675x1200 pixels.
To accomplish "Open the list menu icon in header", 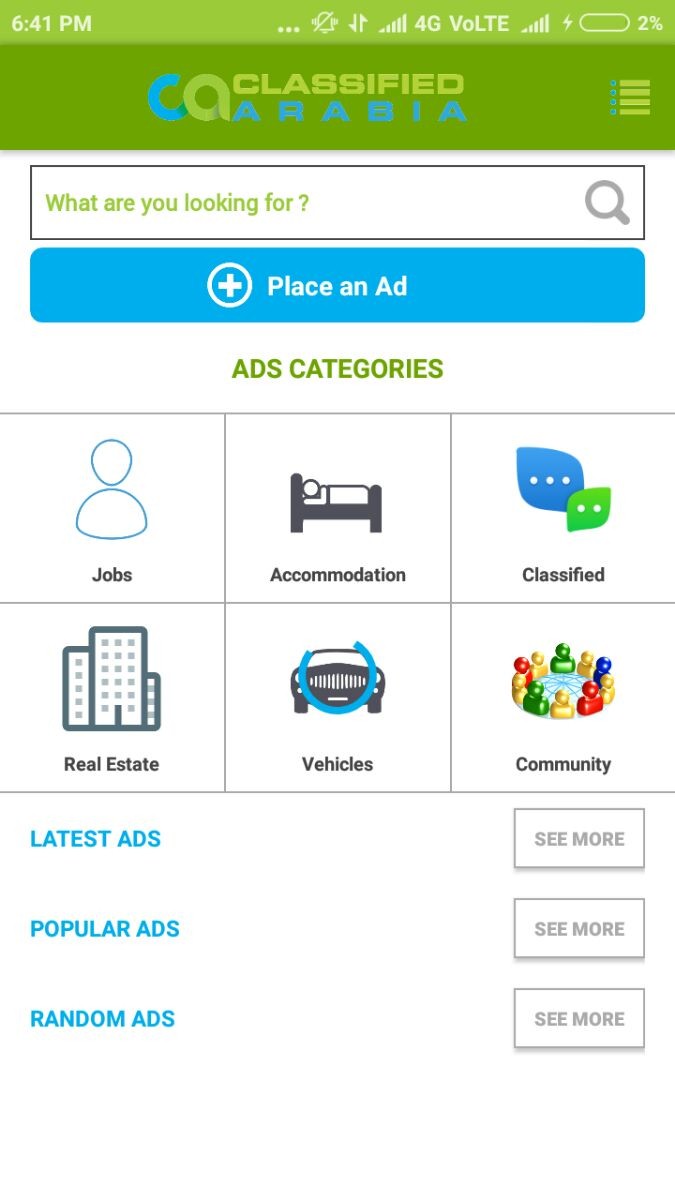I will [x=630, y=97].
